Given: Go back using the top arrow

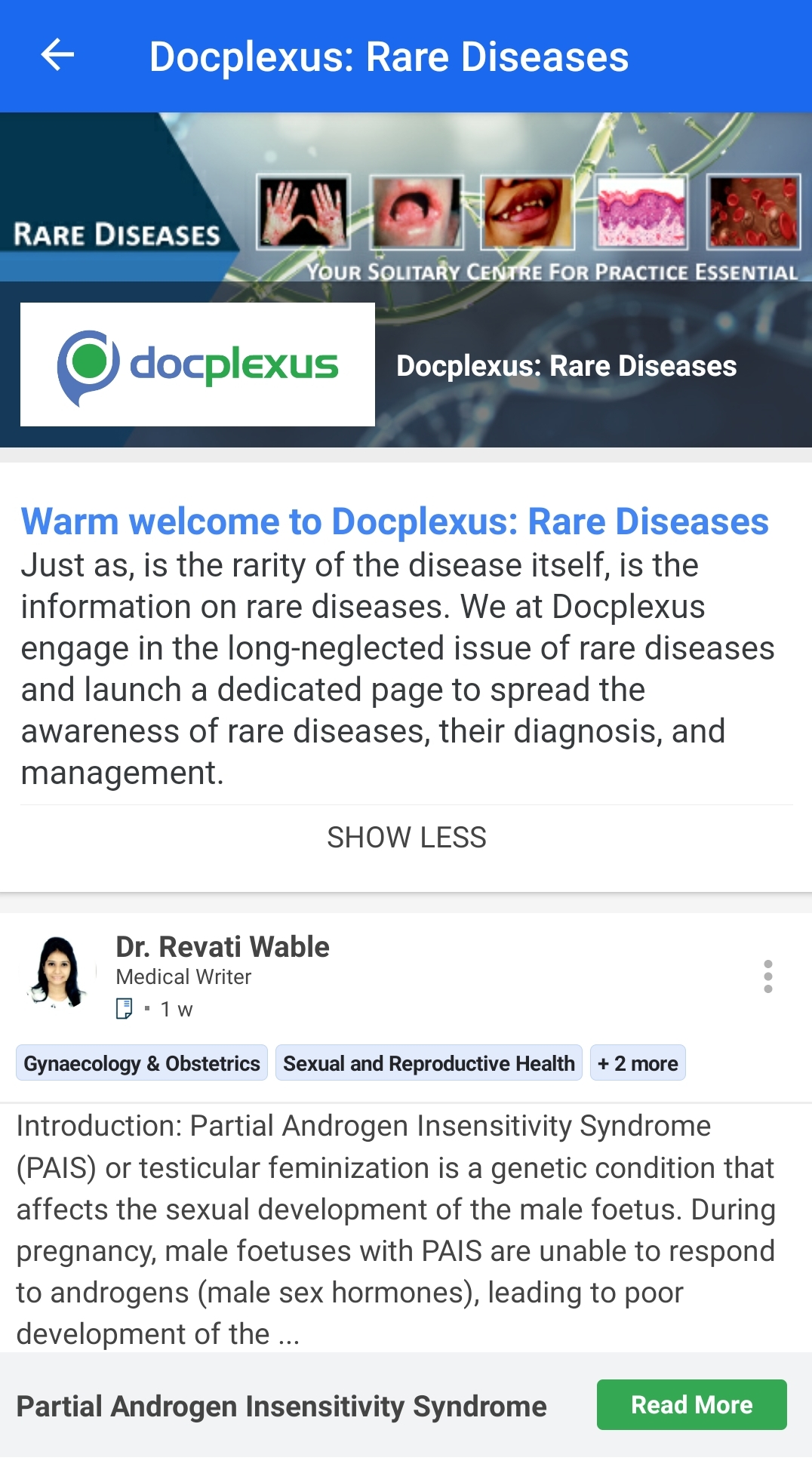Looking at the screenshot, I should (57, 55).
